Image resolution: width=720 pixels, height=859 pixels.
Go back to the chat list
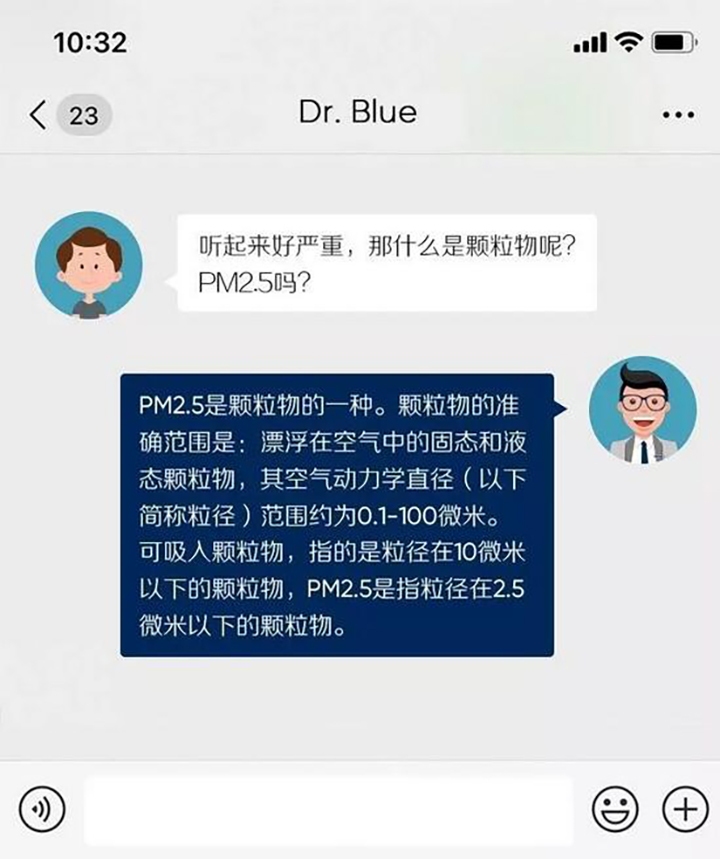(40, 115)
